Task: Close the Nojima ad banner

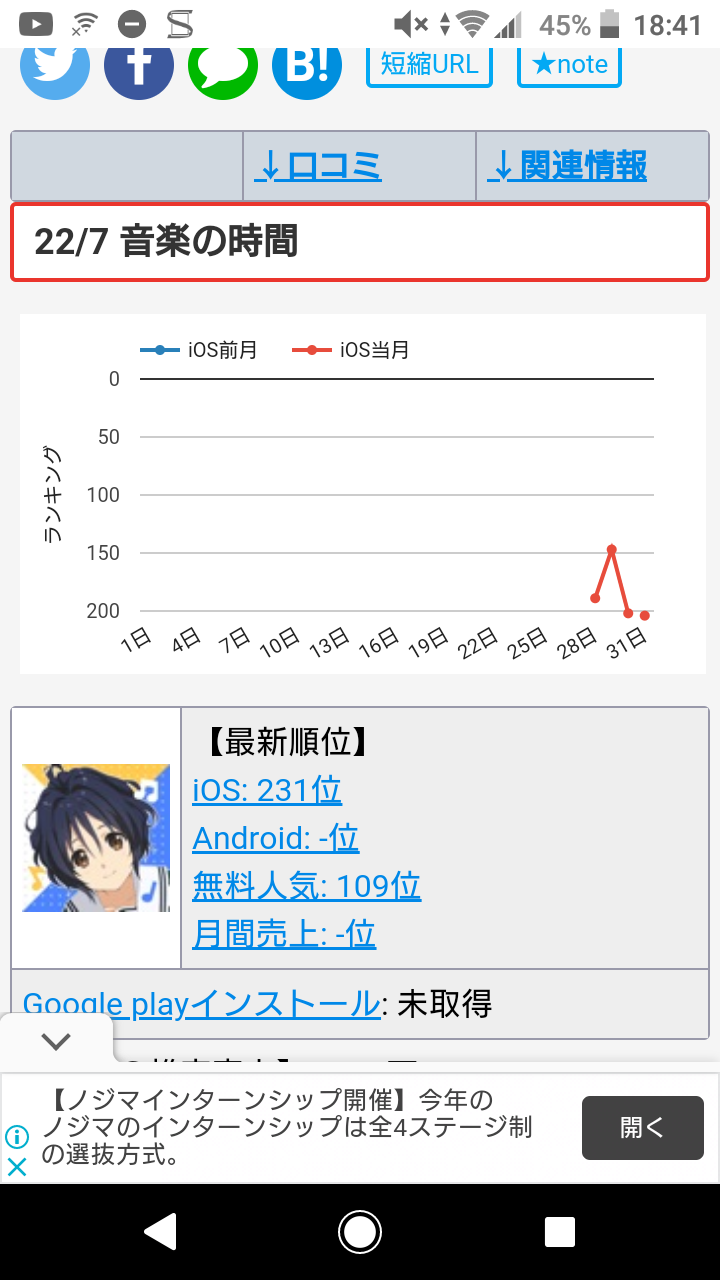Action: coord(17,1167)
